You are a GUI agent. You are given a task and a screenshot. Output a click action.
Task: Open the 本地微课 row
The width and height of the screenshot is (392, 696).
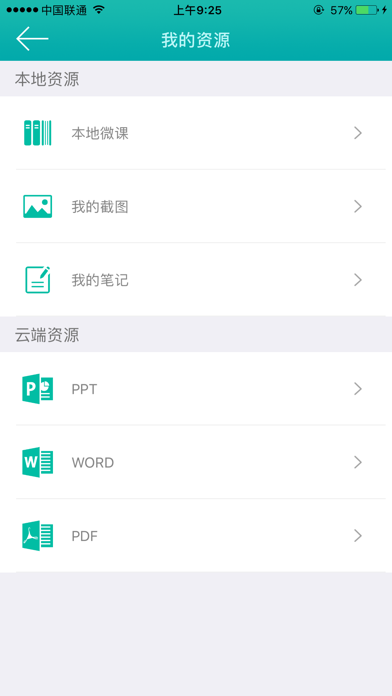(196, 133)
